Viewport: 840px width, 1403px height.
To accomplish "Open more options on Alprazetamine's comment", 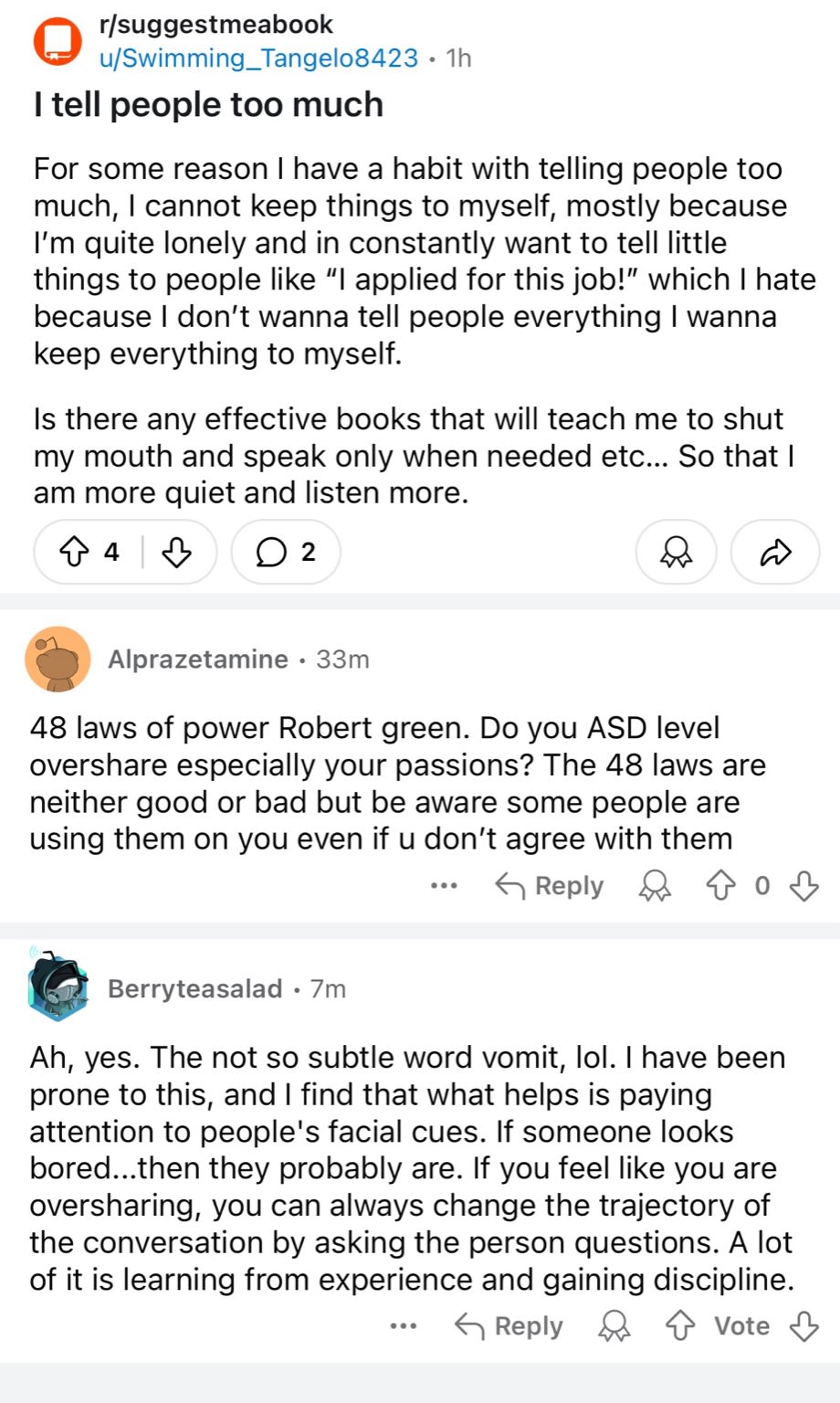I will tap(444, 886).
